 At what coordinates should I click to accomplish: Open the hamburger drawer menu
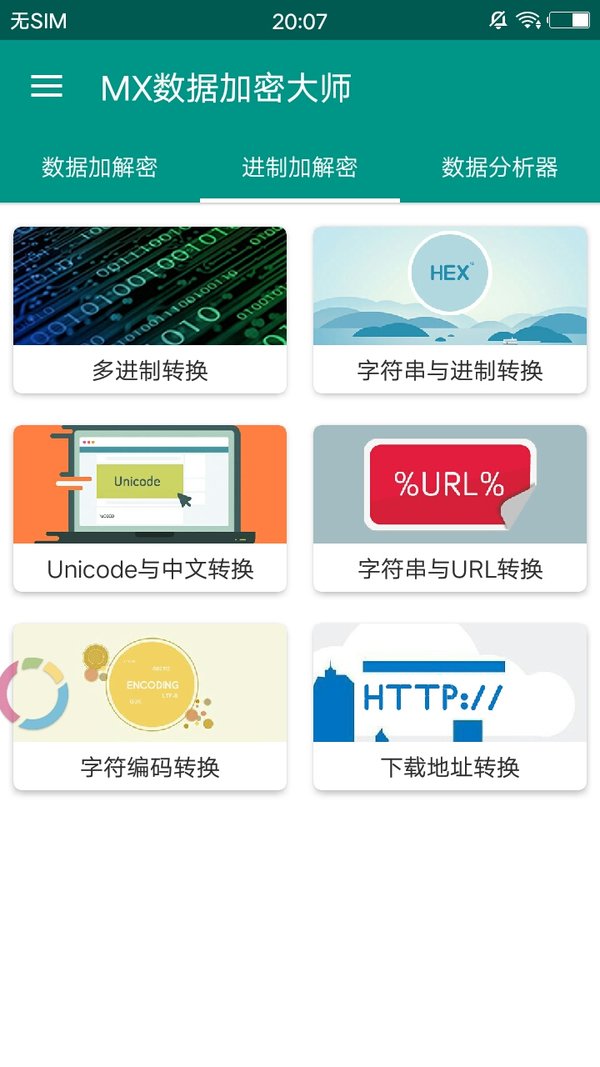[x=47, y=87]
